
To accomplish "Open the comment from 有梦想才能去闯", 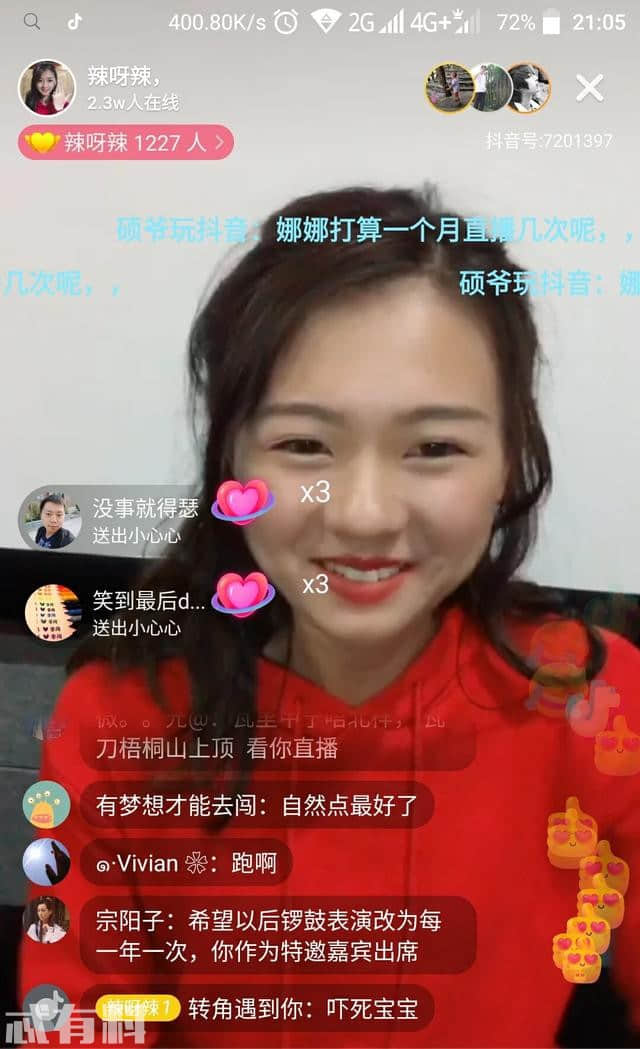I will pyautogui.click(x=256, y=805).
